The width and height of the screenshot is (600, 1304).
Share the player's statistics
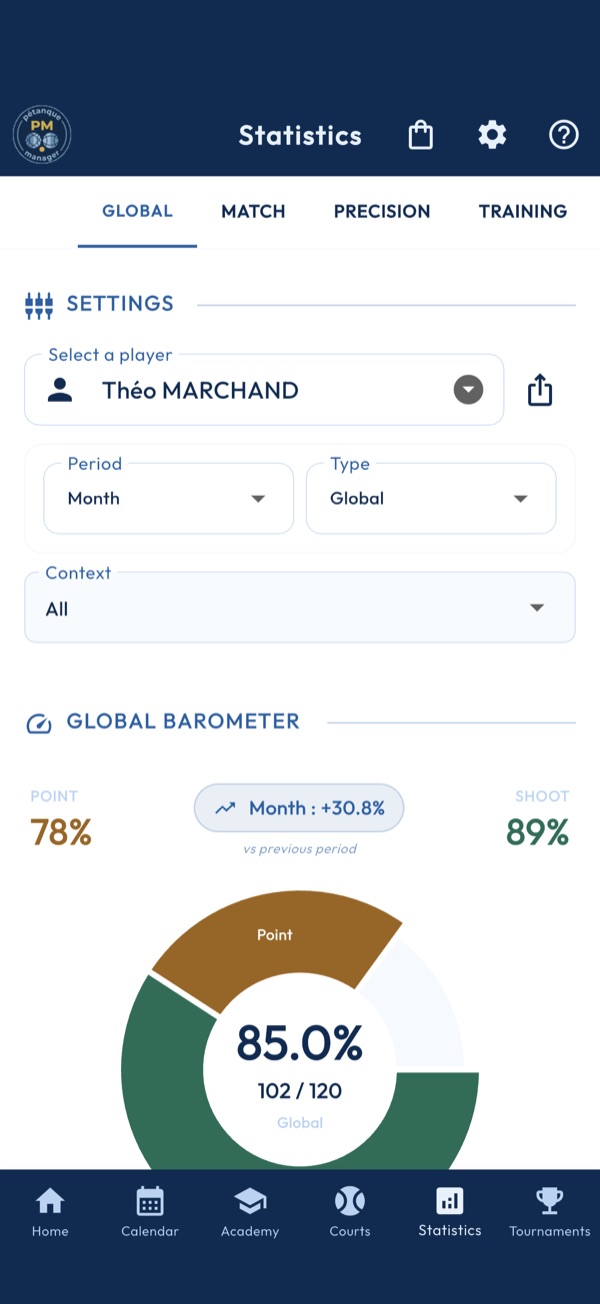click(540, 390)
